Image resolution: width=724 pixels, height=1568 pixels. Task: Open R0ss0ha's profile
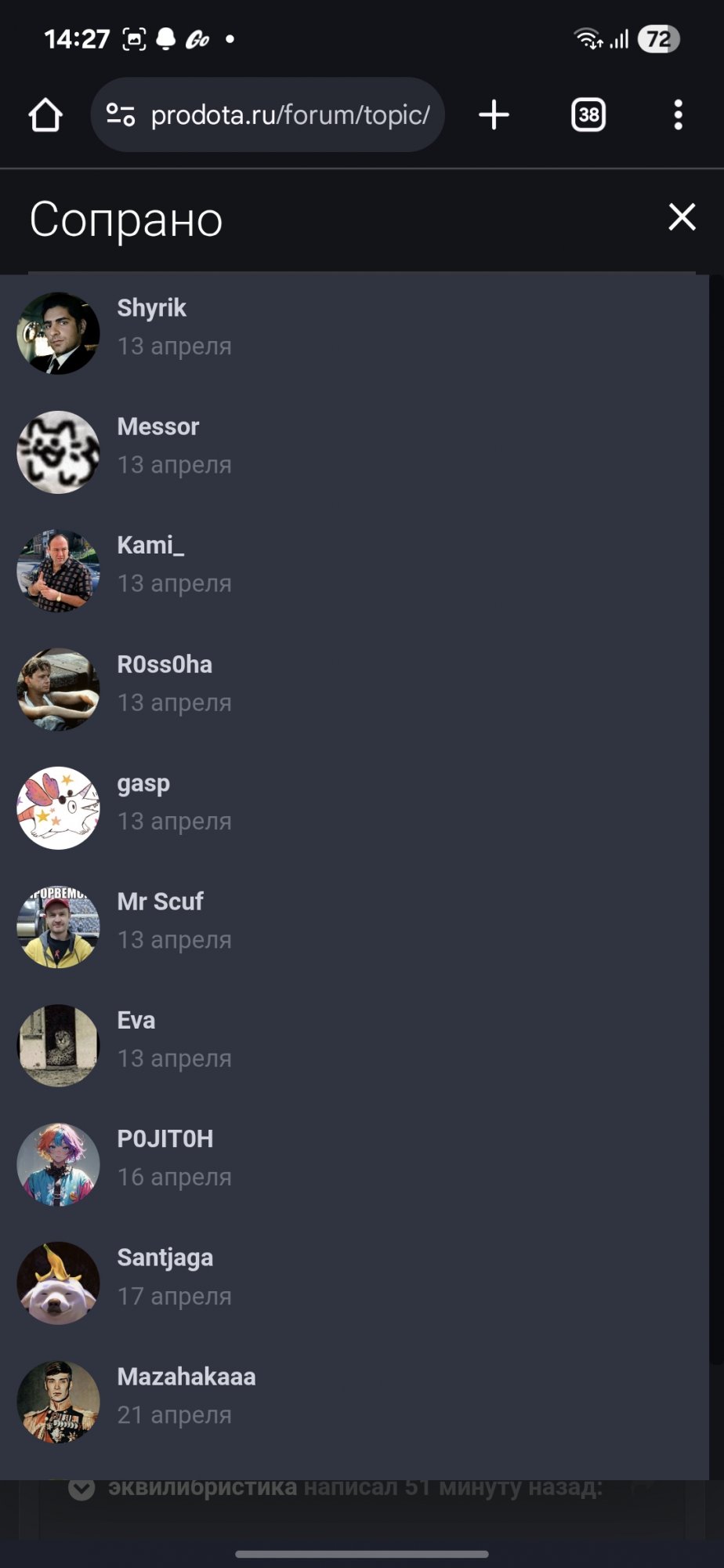point(164,664)
